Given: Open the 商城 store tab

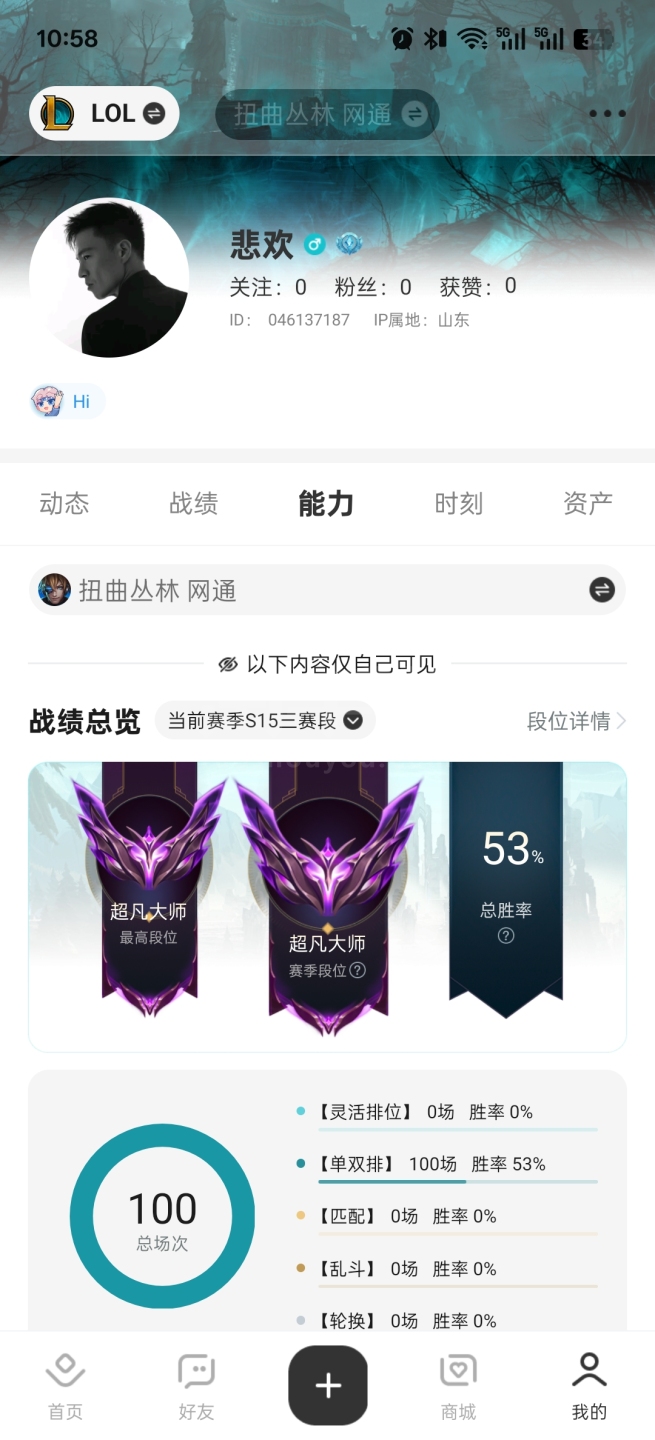Looking at the screenshot, I should [x=459, y=1386].
